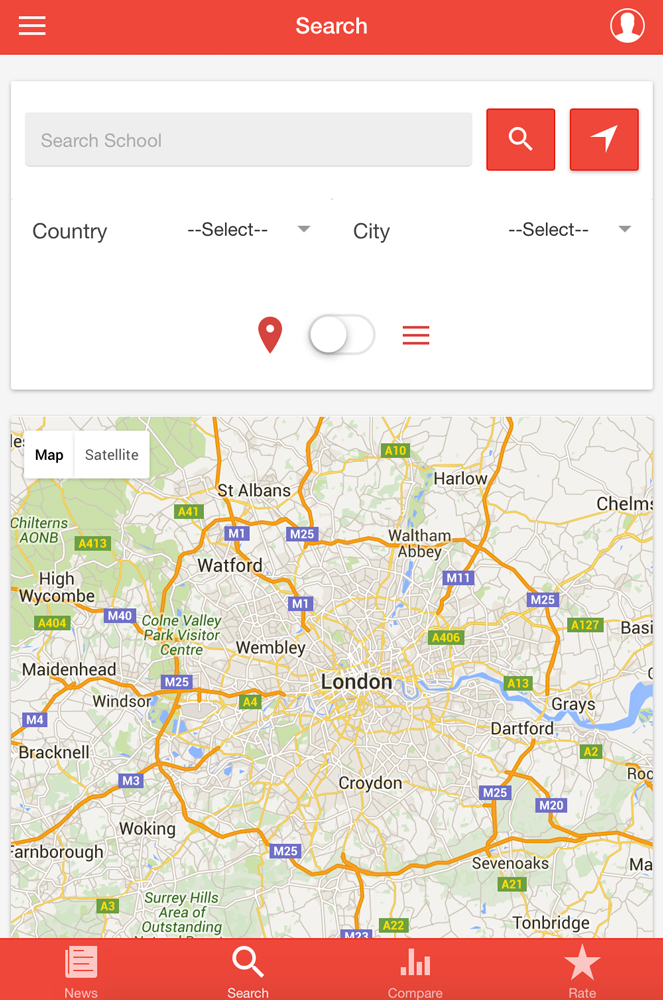
Task: Tap the Search School input field
Action: pos(248,140)
